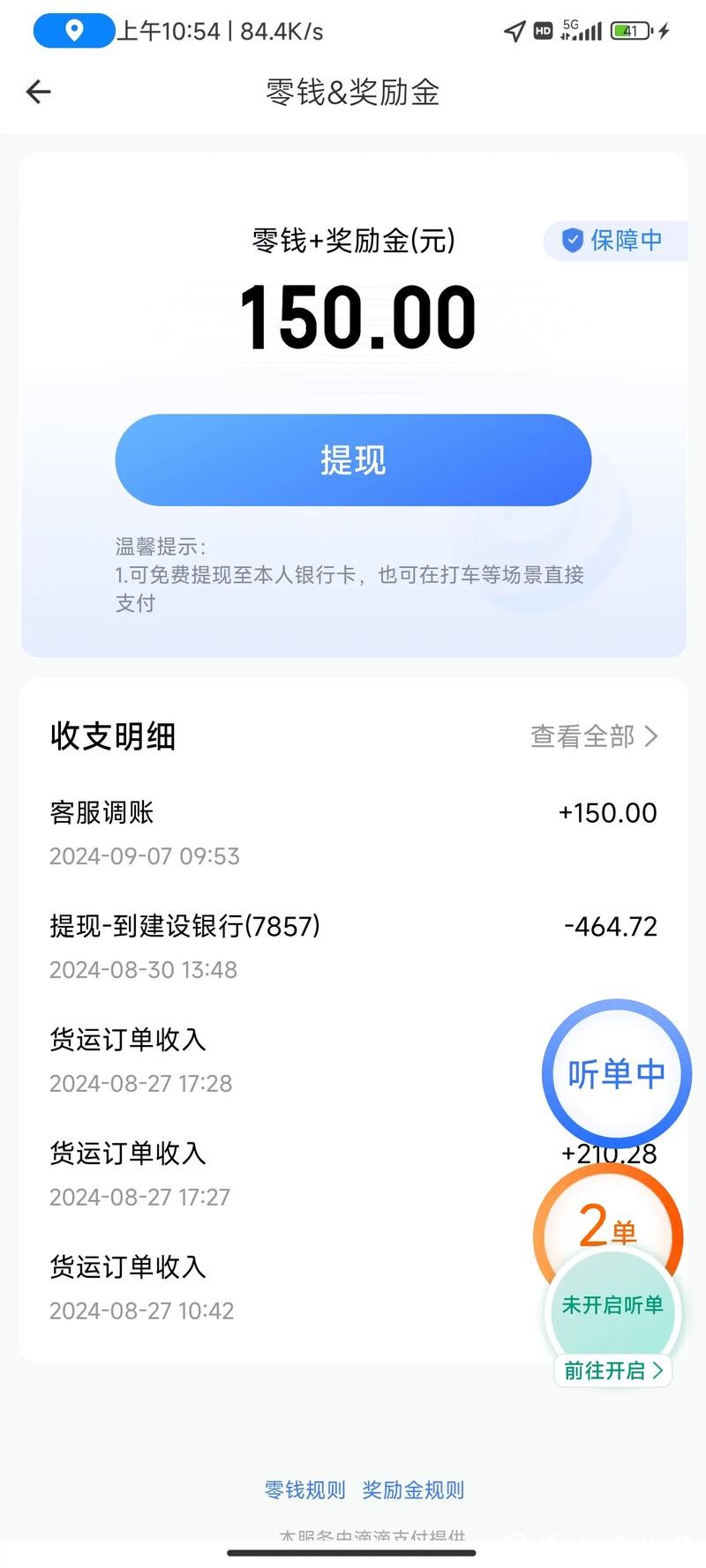Tap the chevron next to 前往开启
The height and width of the screenshot is (1568, 706).
click(659, 1370)
